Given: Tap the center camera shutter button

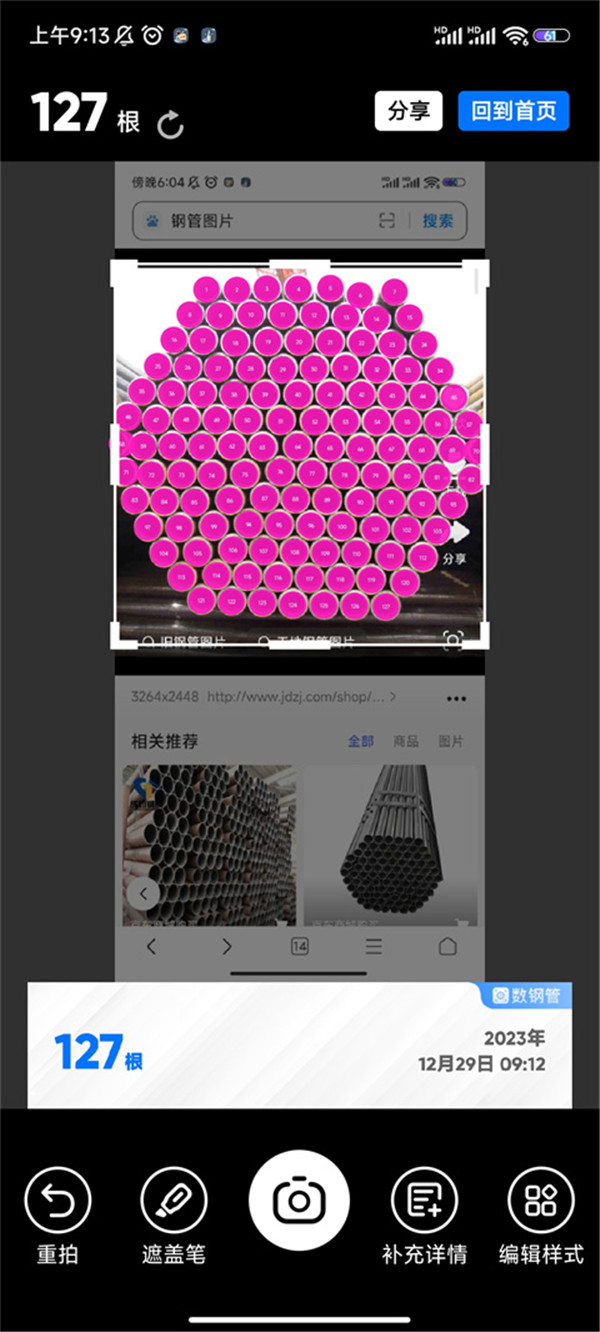Looking at the screenshot, I should pos(299,1200).
